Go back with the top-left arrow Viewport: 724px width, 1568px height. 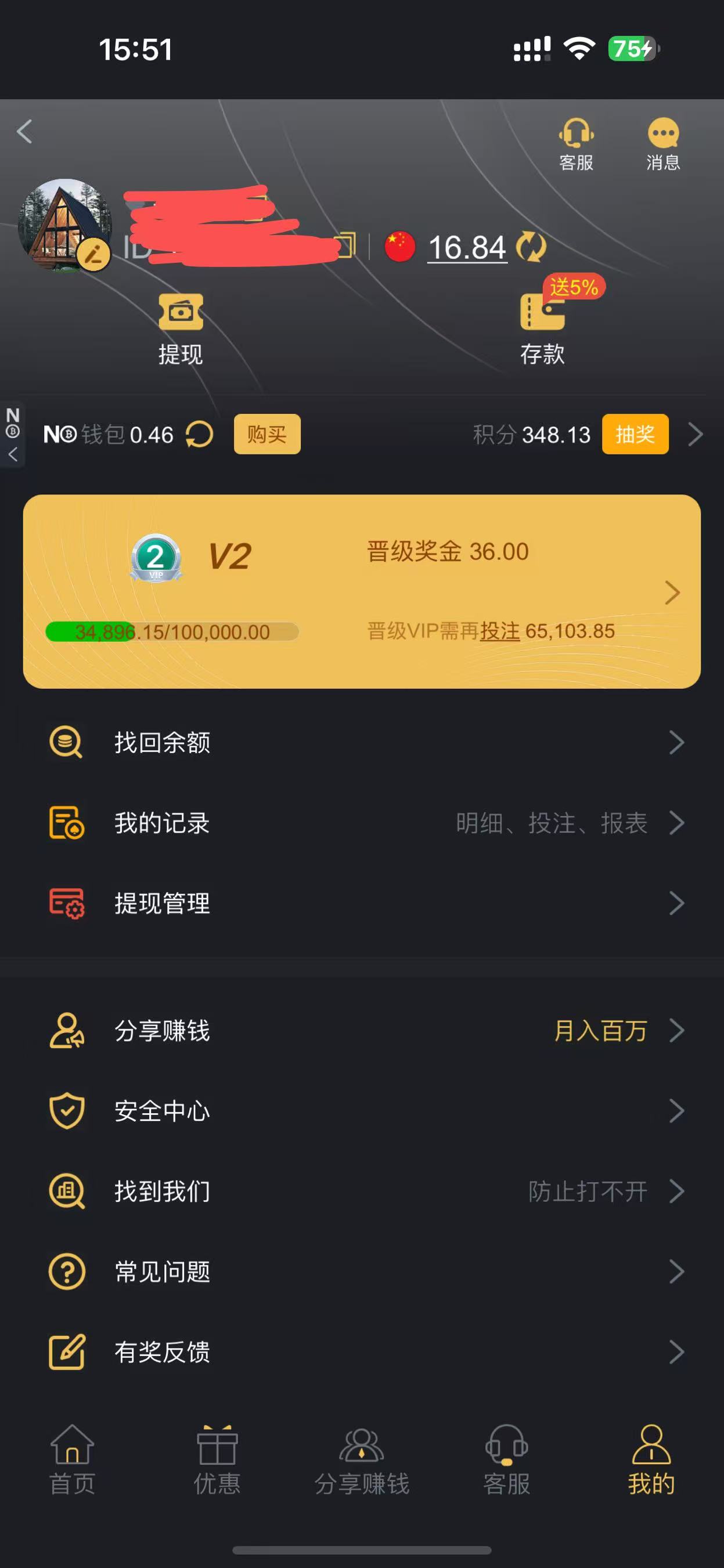click(x=24, y=132)
